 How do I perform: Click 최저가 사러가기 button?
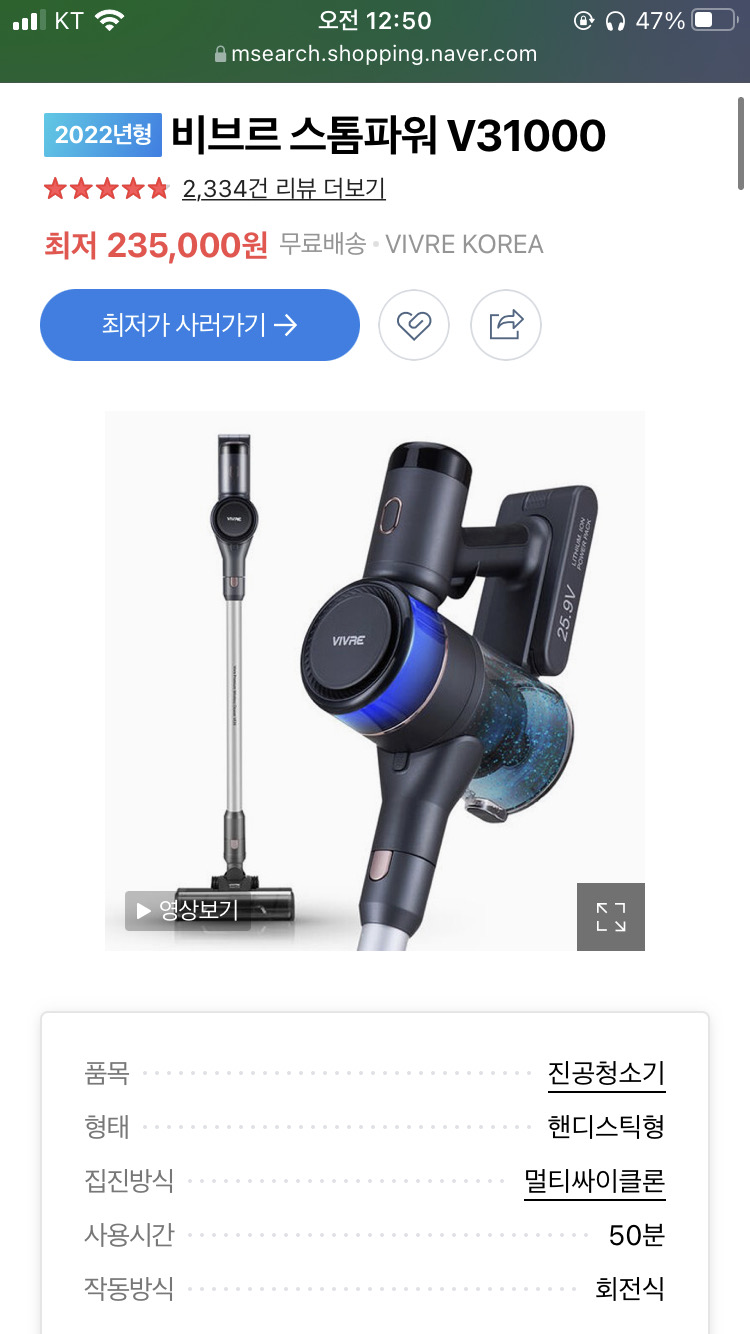coord(199,325)
